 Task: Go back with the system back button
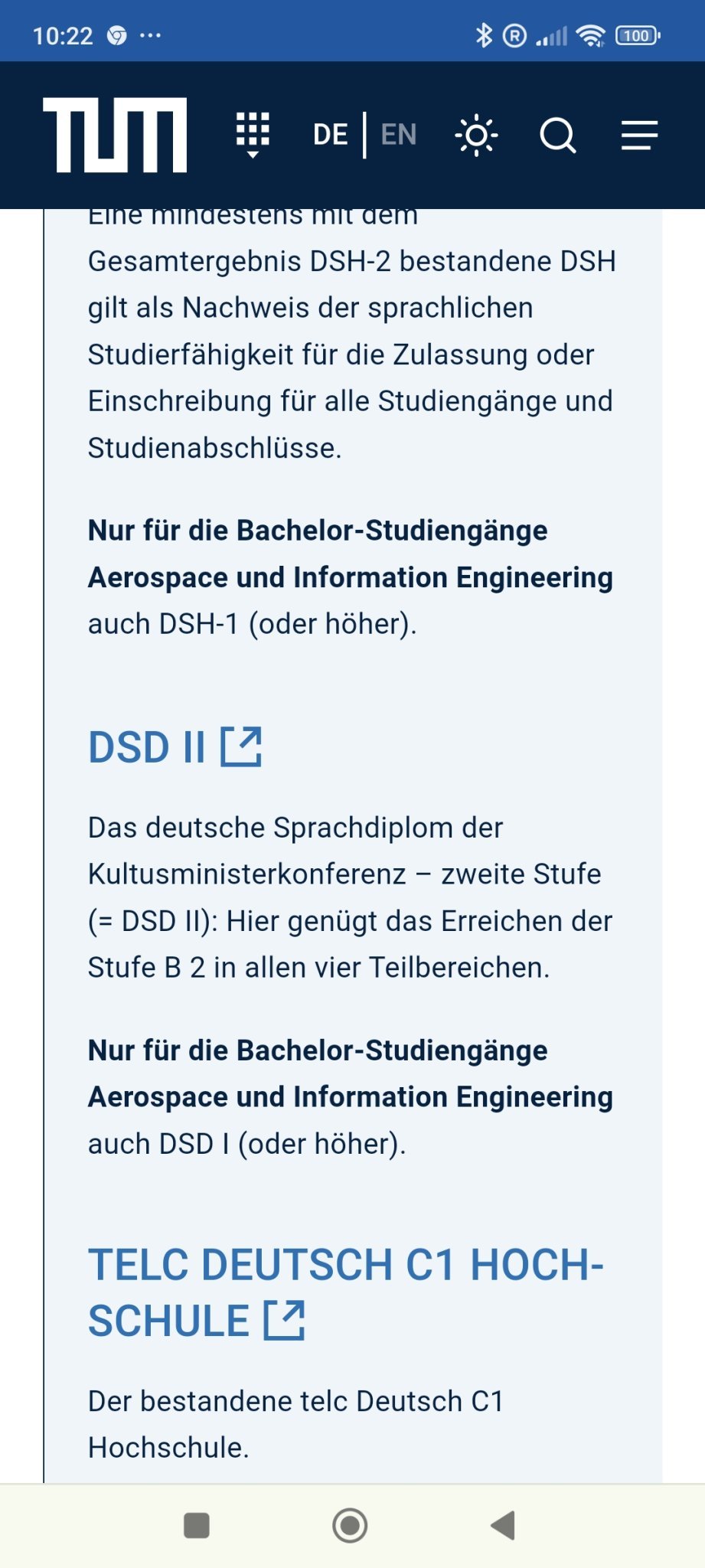503,1525
